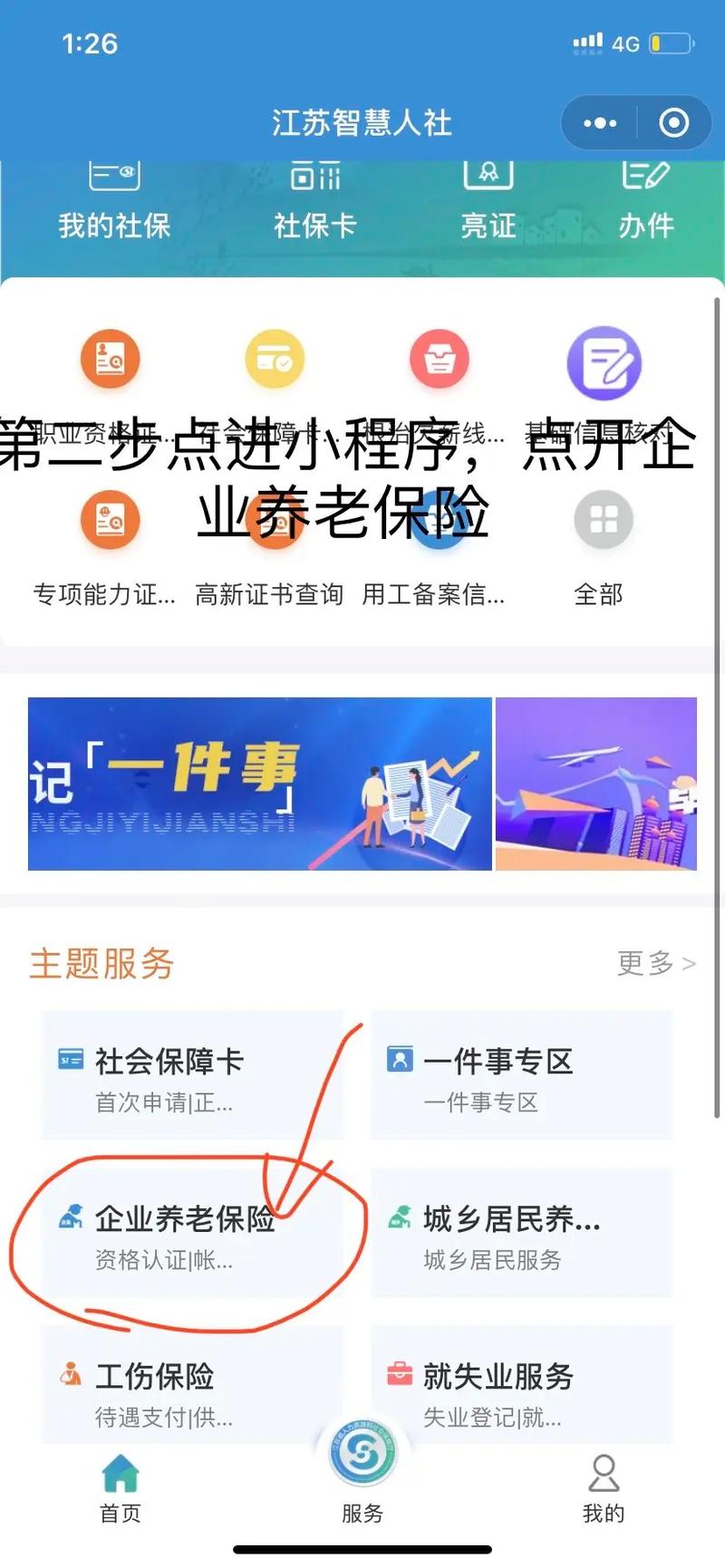The width and height of the screenshot is (725, 1568).
Task: Open the 城乡居民养老 service card
Action: (x=521, y=1232)
